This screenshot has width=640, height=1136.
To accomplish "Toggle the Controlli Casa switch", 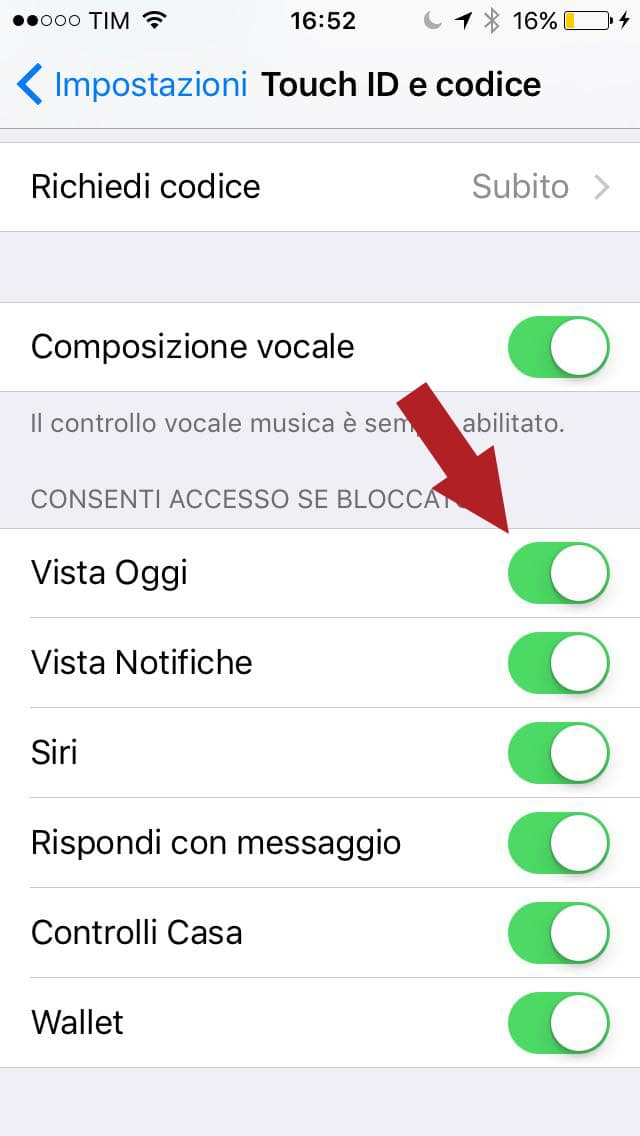I will tap(558, 933).
